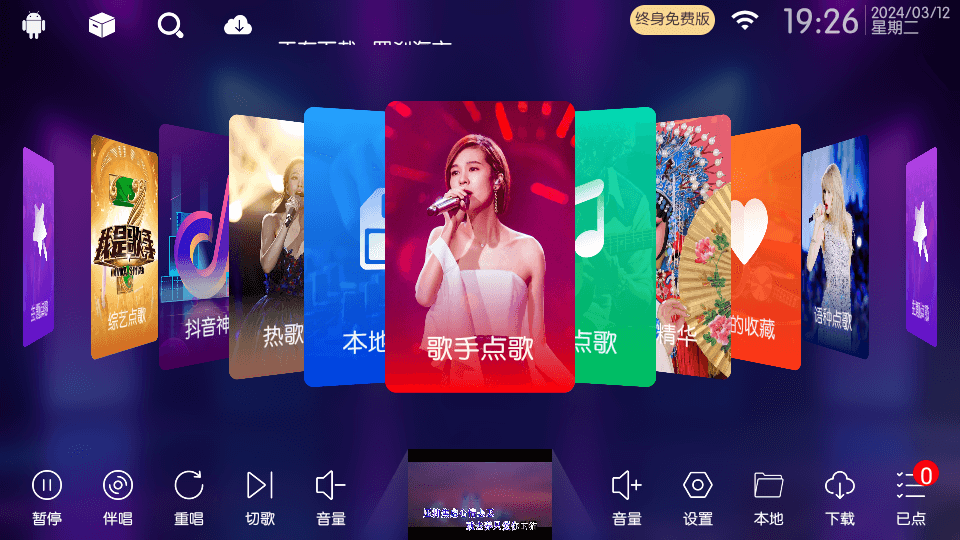
Task: Open the 语种点歌 card
Action: tap(835, 247)
